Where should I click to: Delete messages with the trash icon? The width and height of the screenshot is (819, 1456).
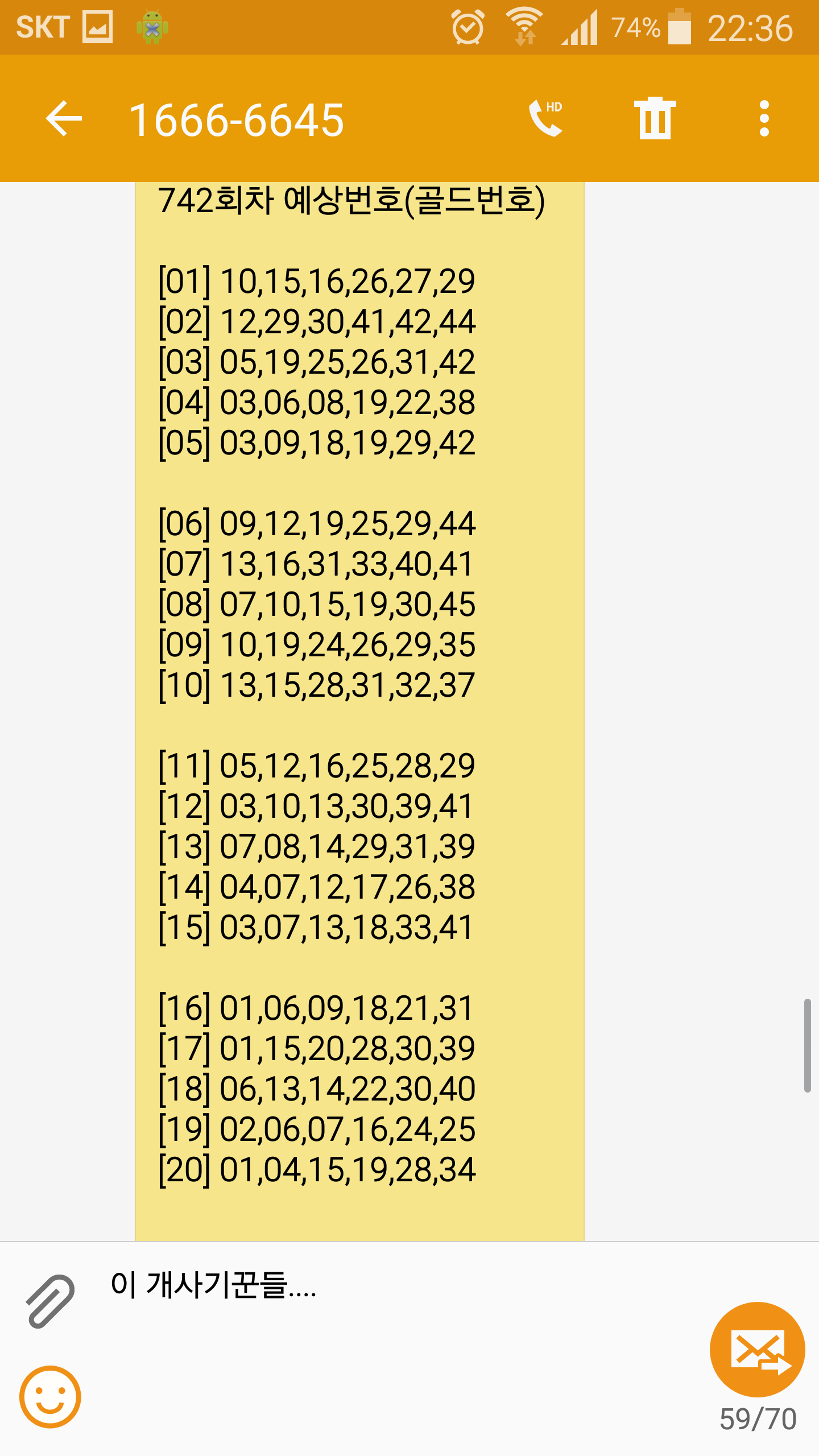pos(655,118)
